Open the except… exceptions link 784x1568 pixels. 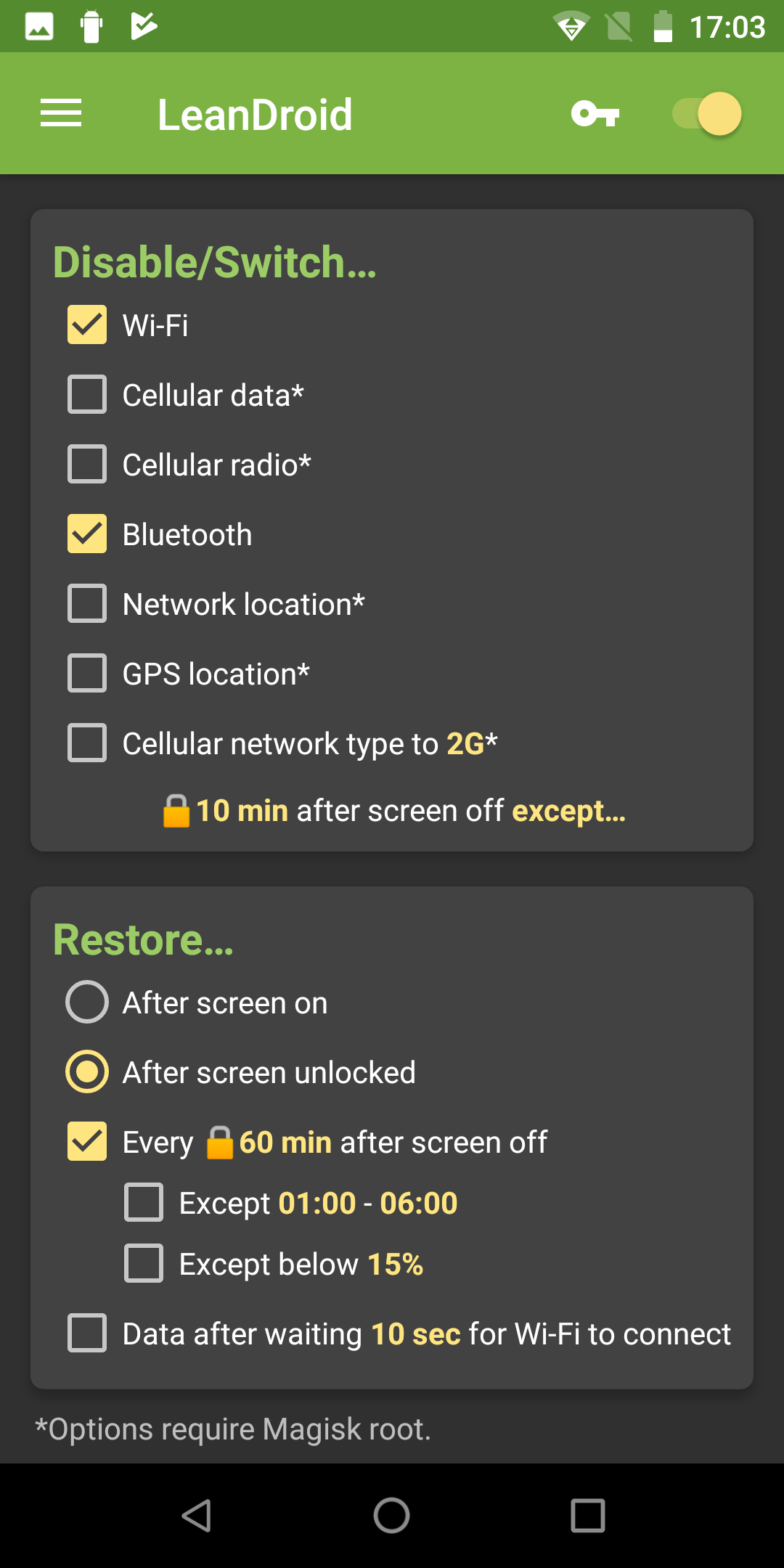[568, 811]
